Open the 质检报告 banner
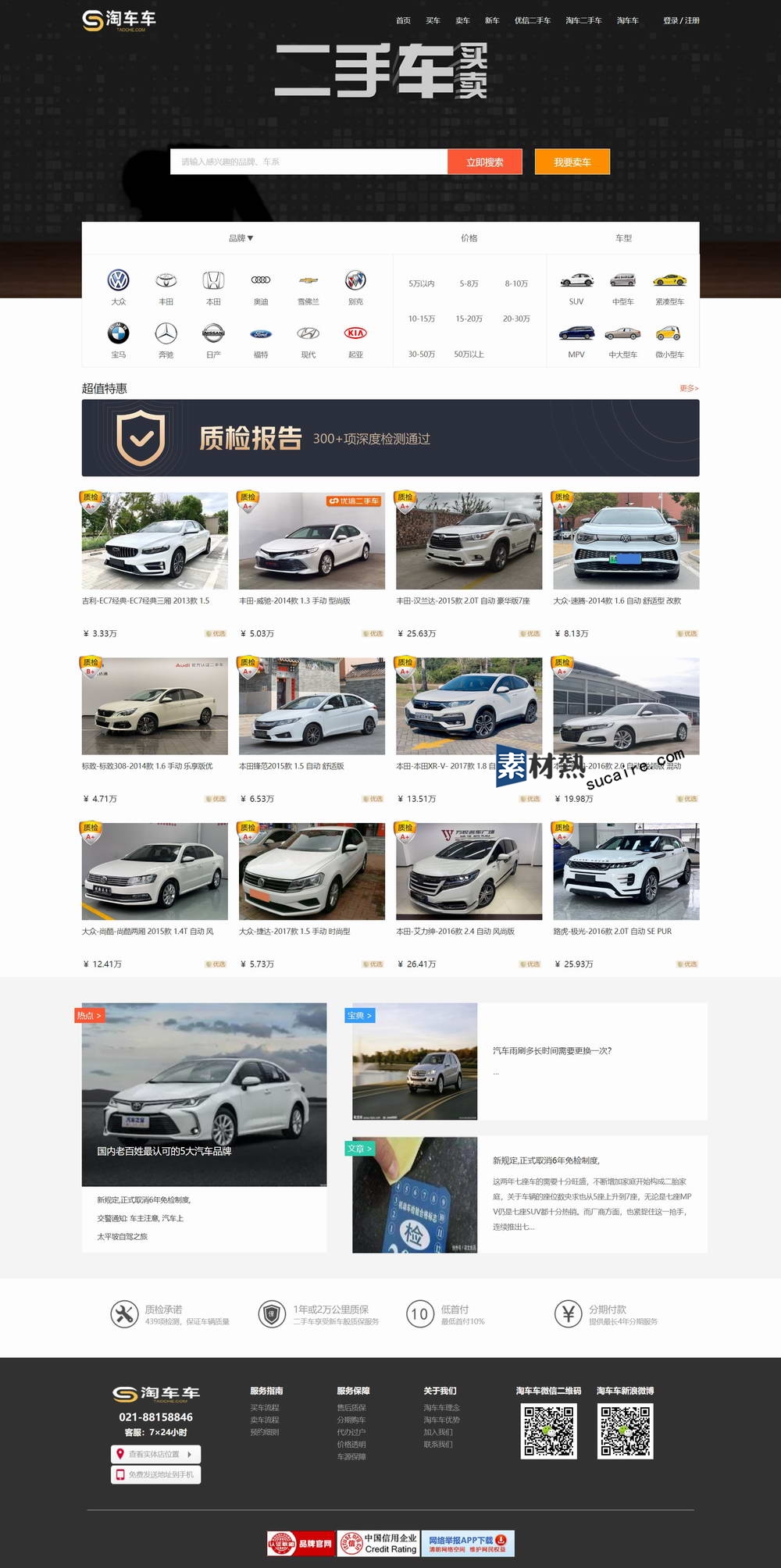Screen dimensions: 781x1568 point(390,438)
